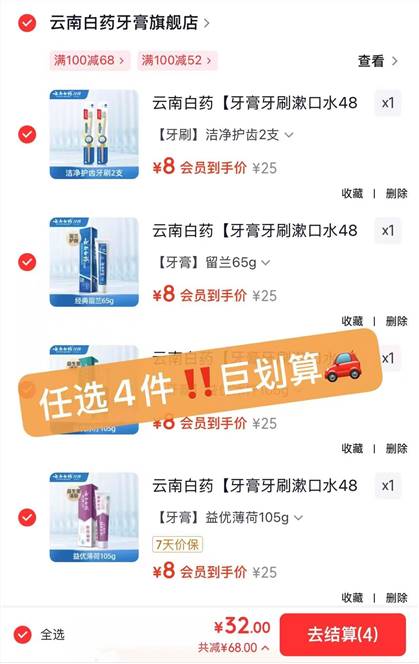Toggle the 全选 select-all checkbox
The height and width of the screenshot is (664, 419).
point(22,634)
